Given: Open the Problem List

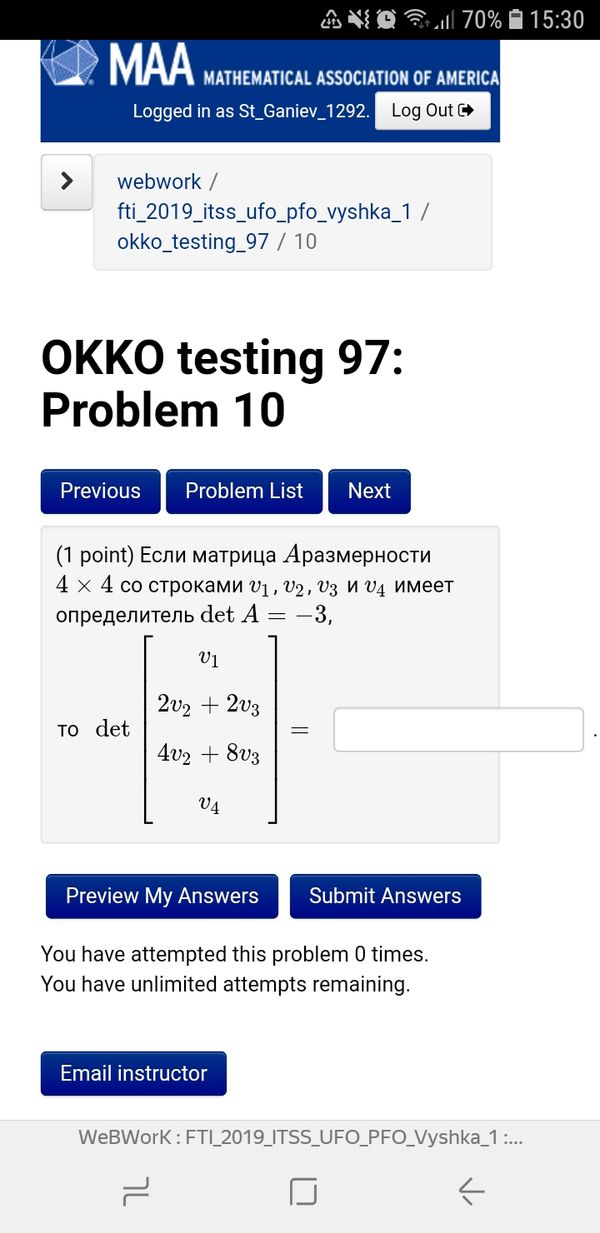Looking at the screenshot, I should pyautogui.click(x=244, y=491).
